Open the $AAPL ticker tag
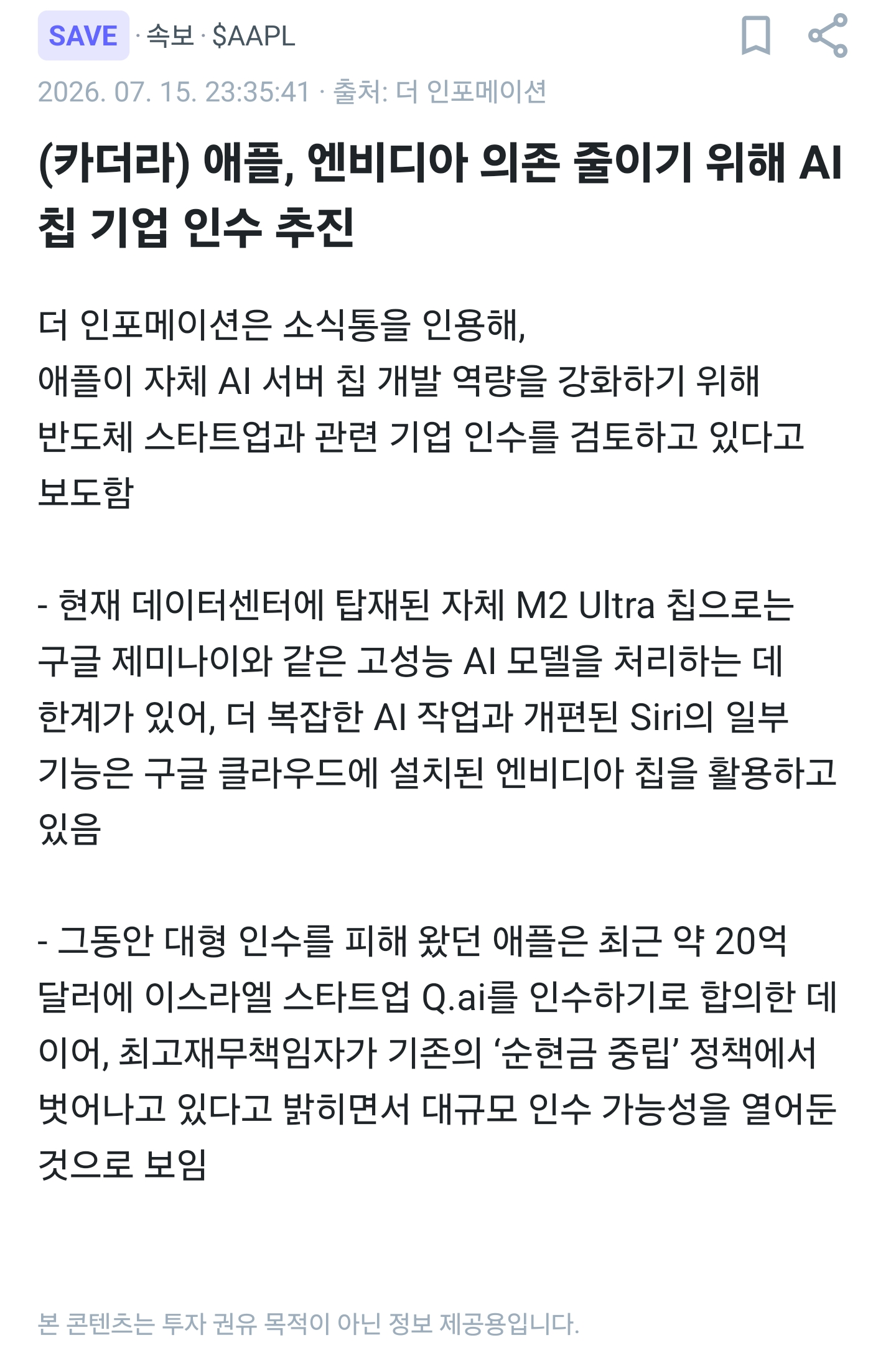896x1358 pixels. (253, 36)
